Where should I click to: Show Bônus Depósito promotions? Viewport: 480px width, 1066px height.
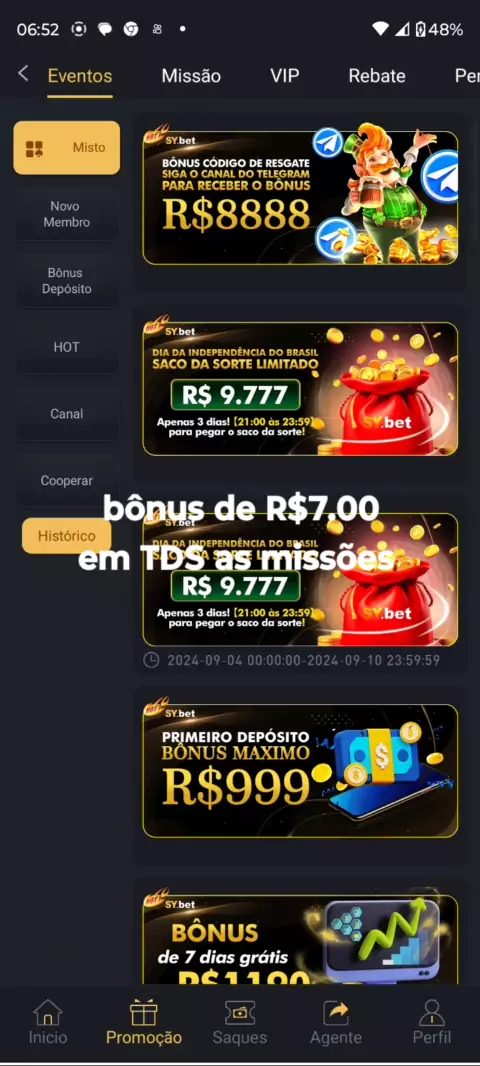(67, 281)
